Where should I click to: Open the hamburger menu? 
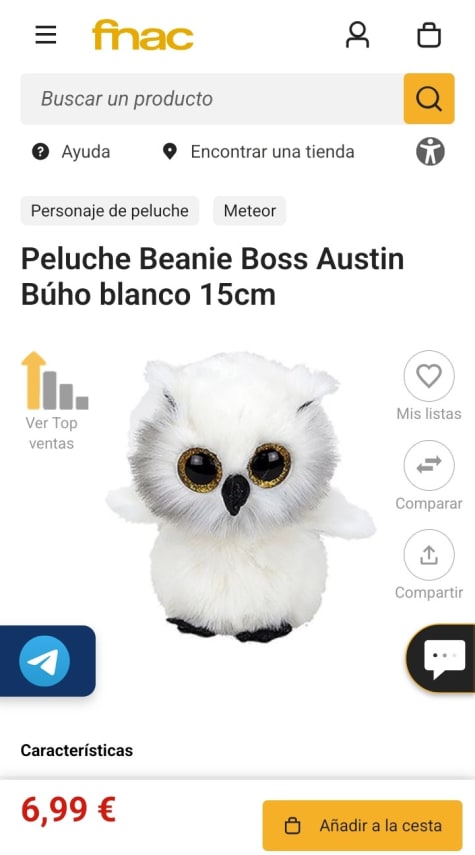[46, 35]
